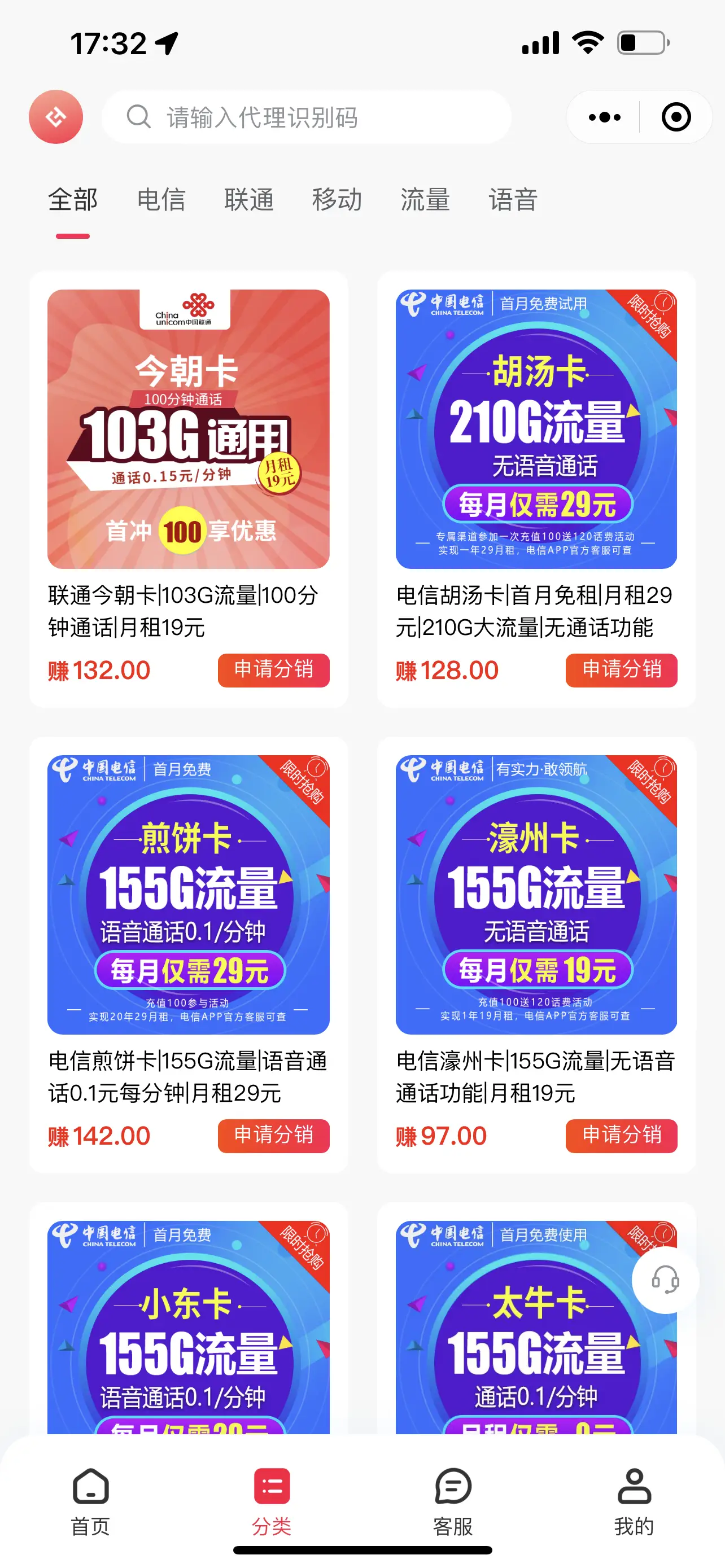725x1568 pixels.
Task: Tap the agent ID search field
Action: point(306,117)
